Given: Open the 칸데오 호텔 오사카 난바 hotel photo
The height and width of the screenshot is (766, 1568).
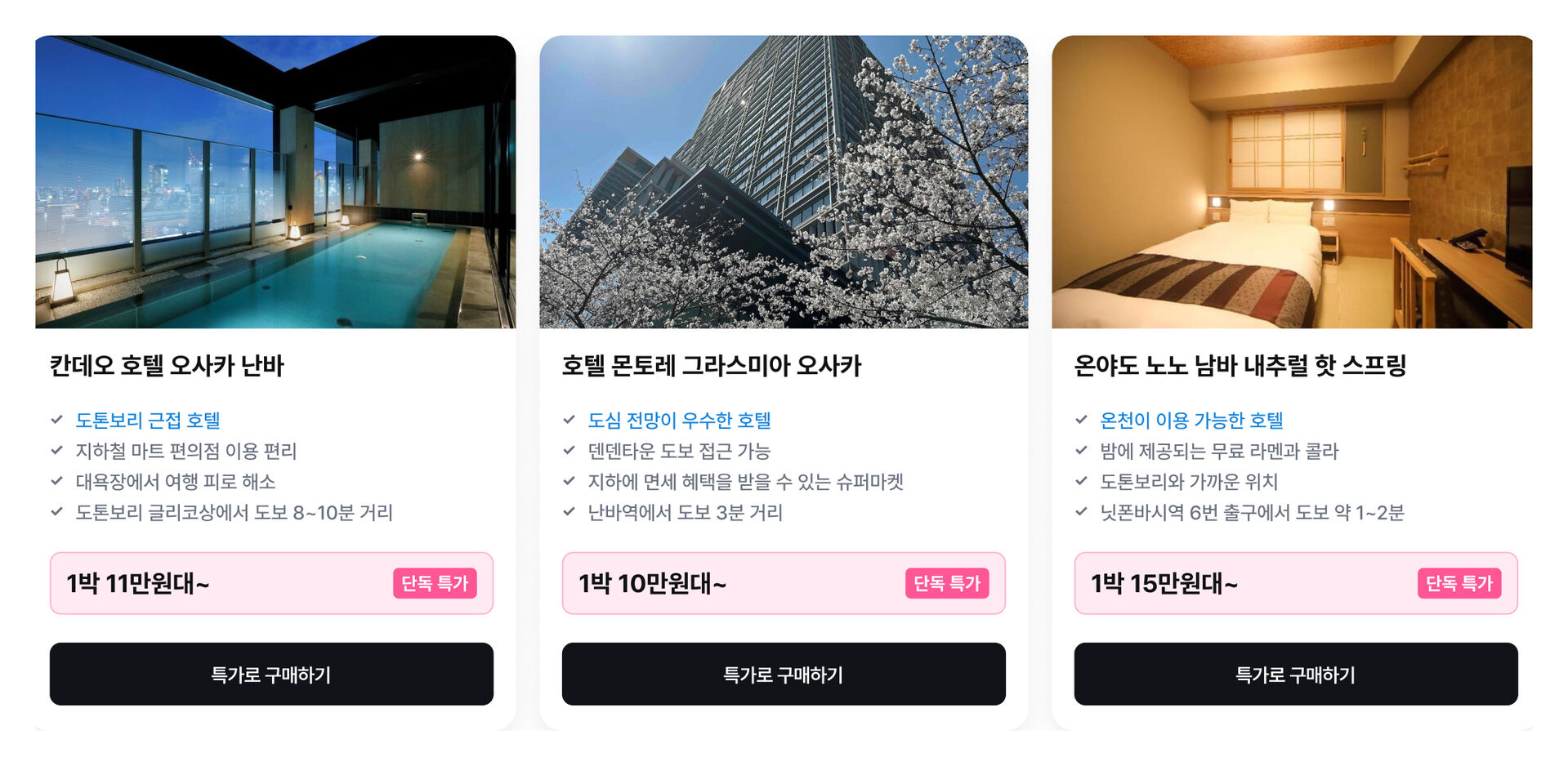Looking at the screenshot, I should pos(275,181).
